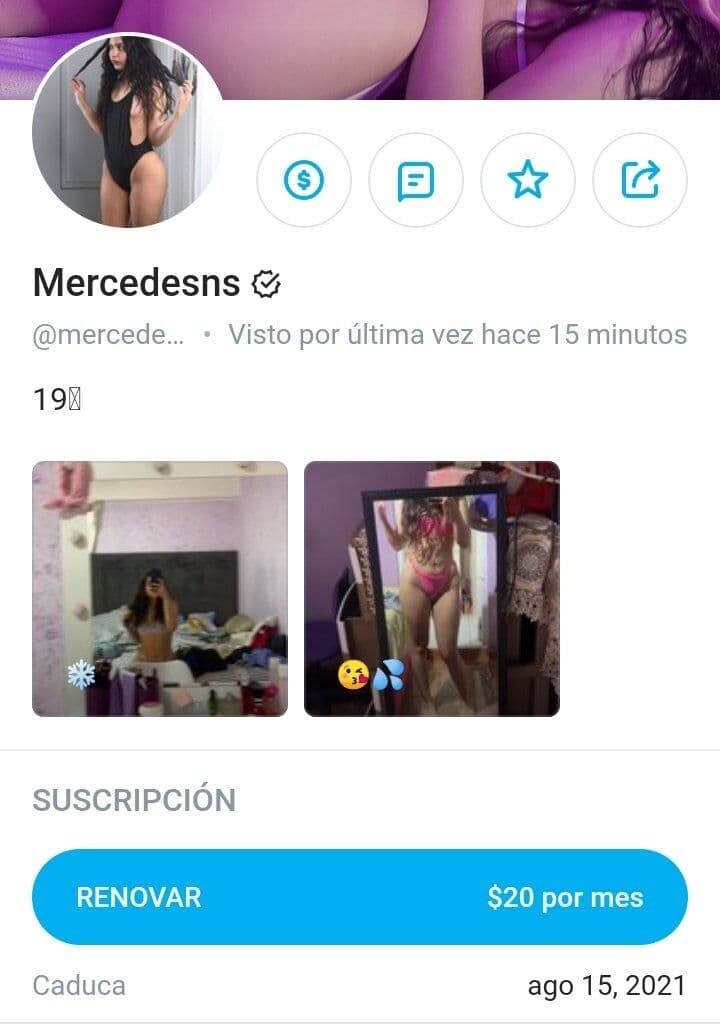Screen dimensions: 720x1028
Task: Open the message chat icon
Action: coord(416,181)
